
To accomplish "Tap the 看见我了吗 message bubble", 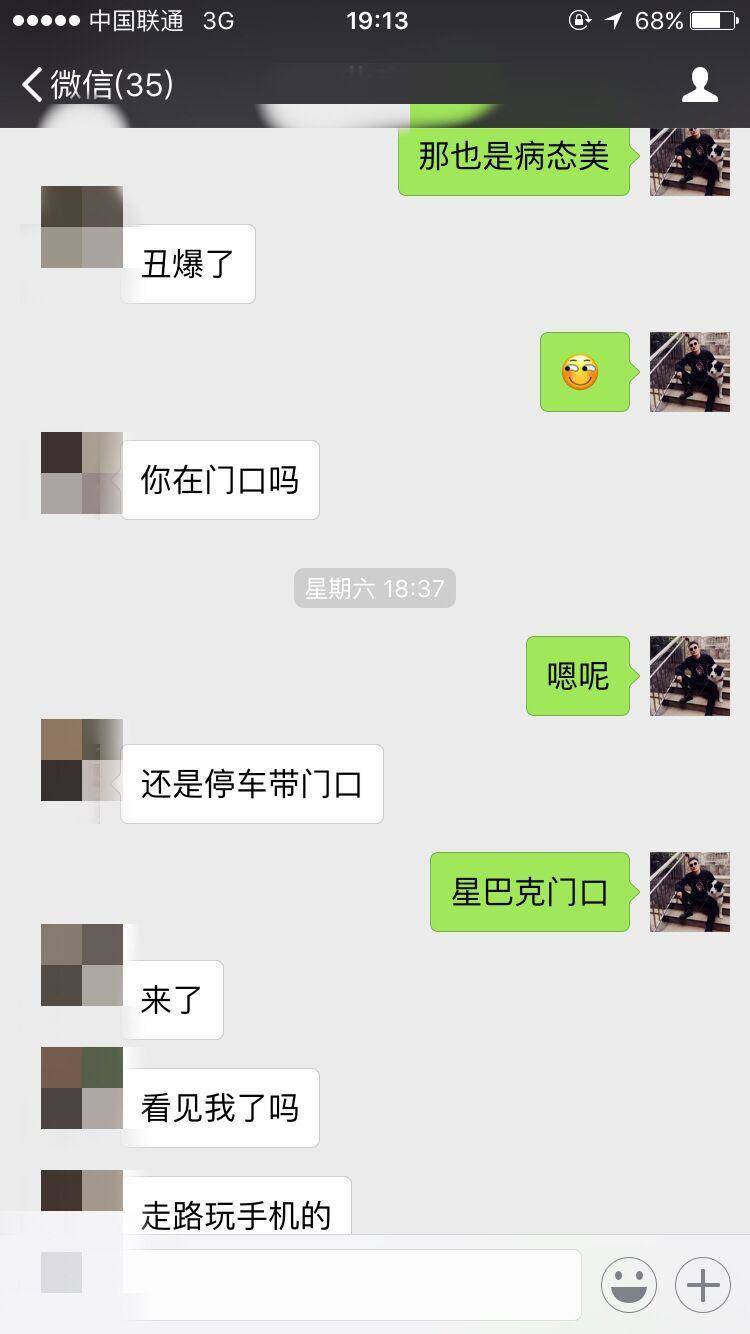I will point(221,1107).
